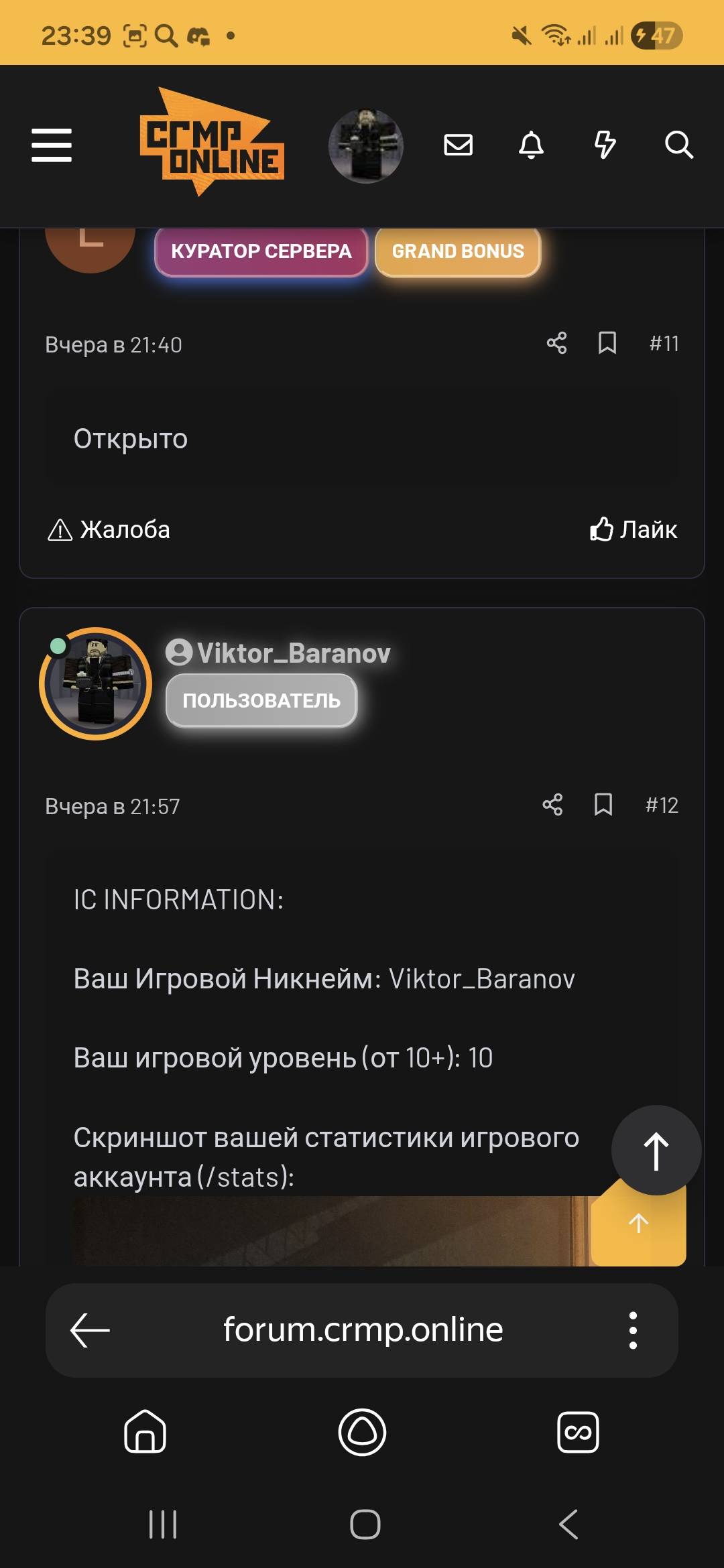The width and height of the screenshot is (724, 1568).
Task: Report post with Жалоба
Action: click(109, 530)
